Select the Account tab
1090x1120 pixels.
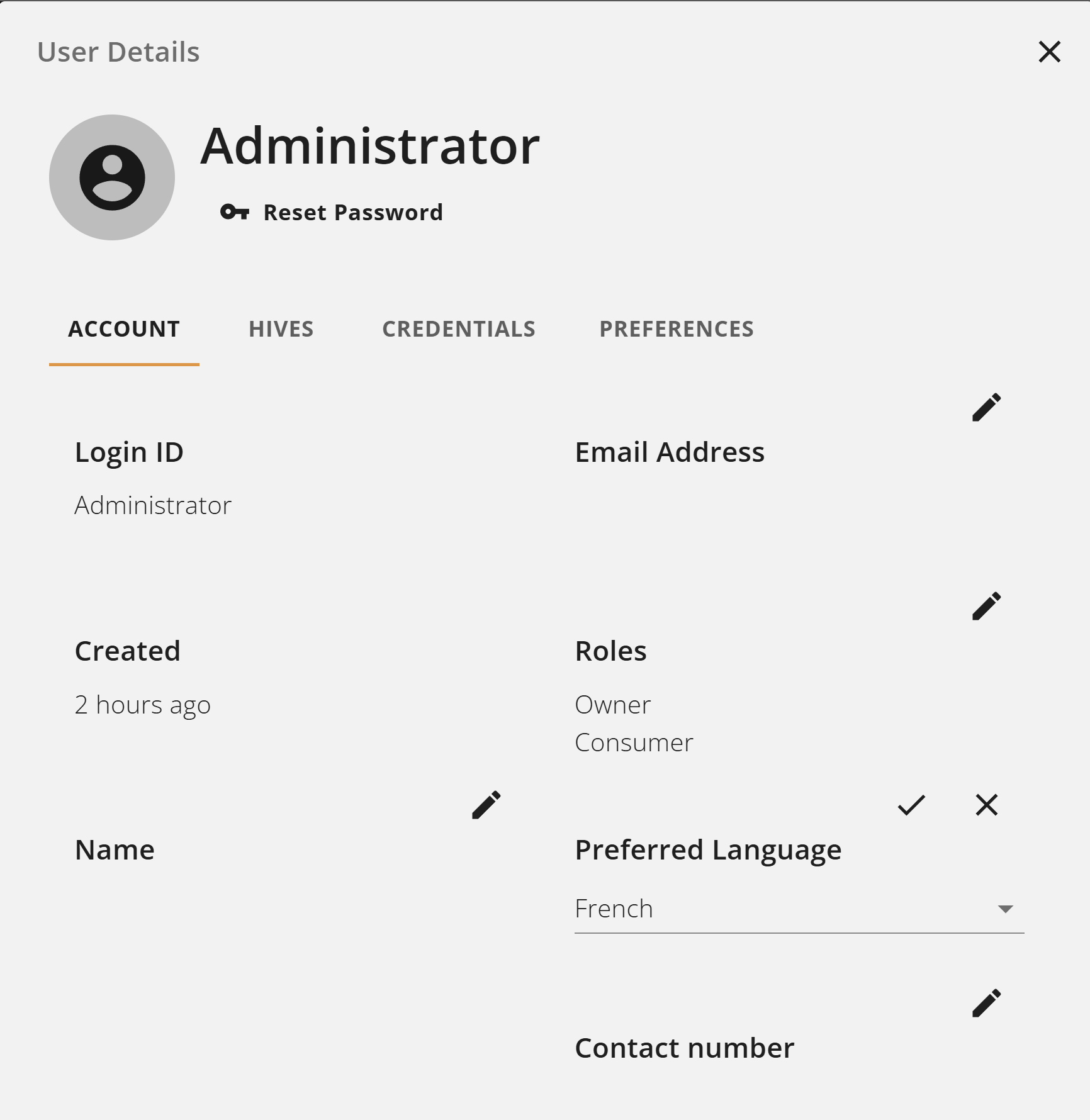124,329
